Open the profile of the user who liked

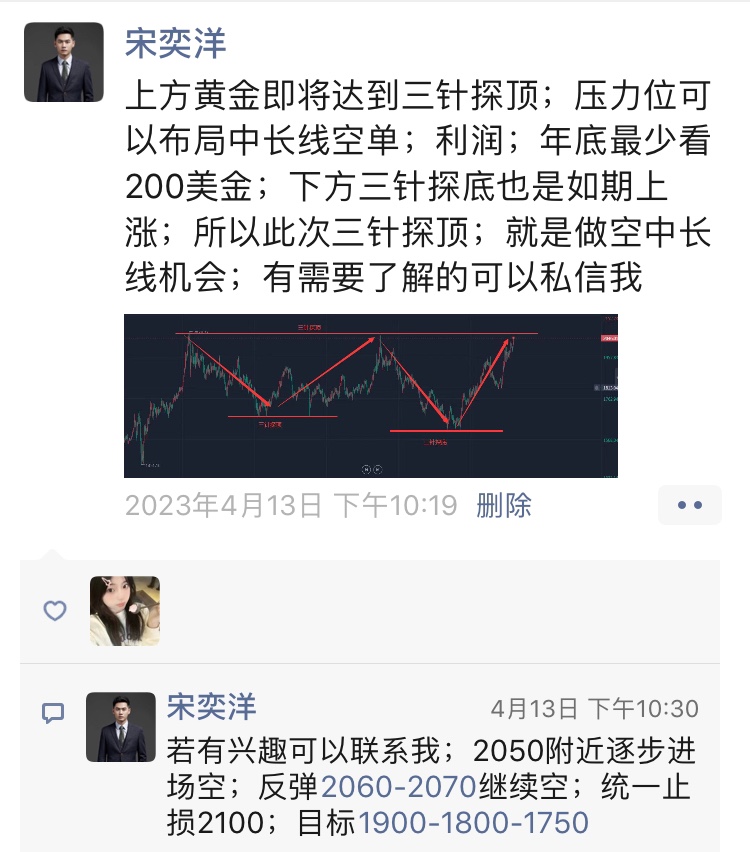[x=125, y=610]
